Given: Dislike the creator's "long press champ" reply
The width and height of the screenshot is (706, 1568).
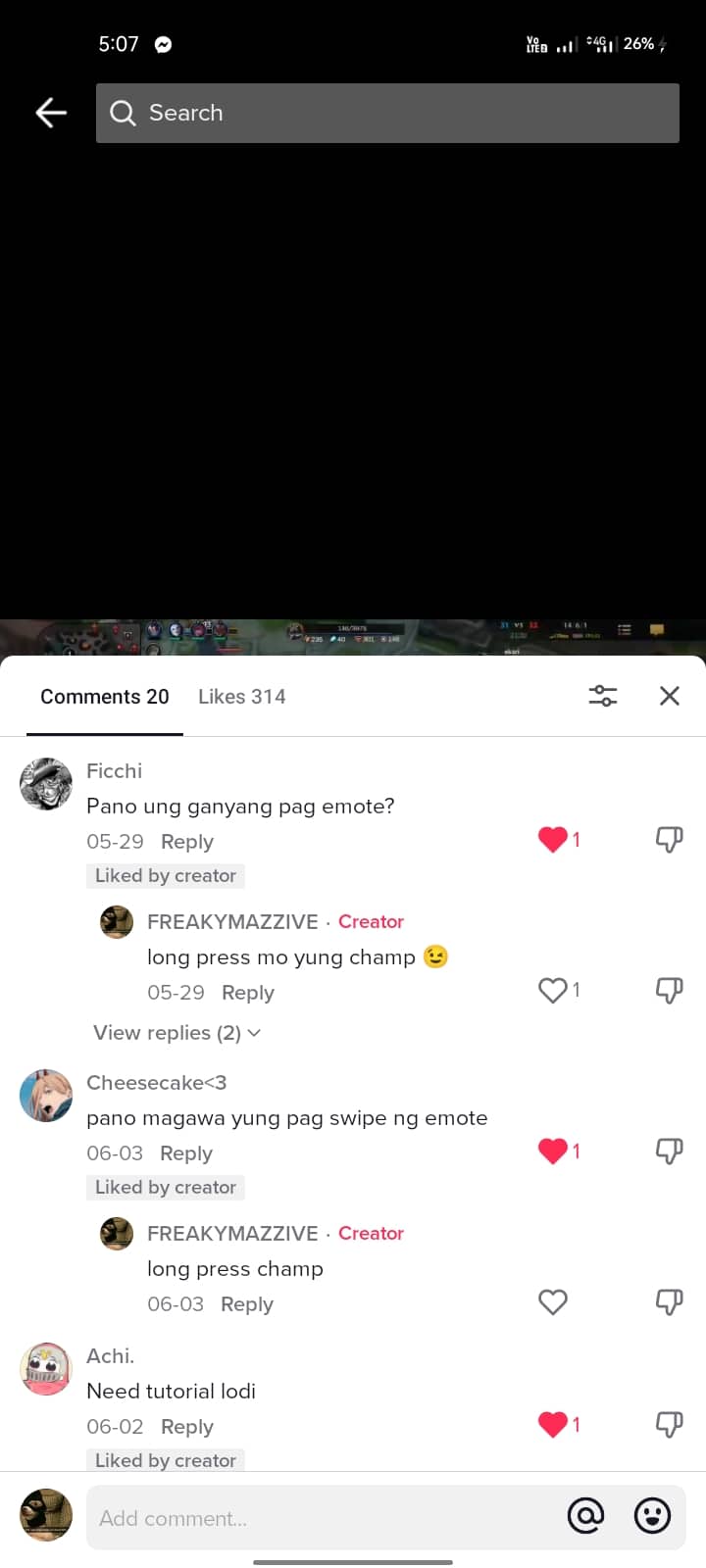Looking at the screenshot, I should [x=669, y=1302].
